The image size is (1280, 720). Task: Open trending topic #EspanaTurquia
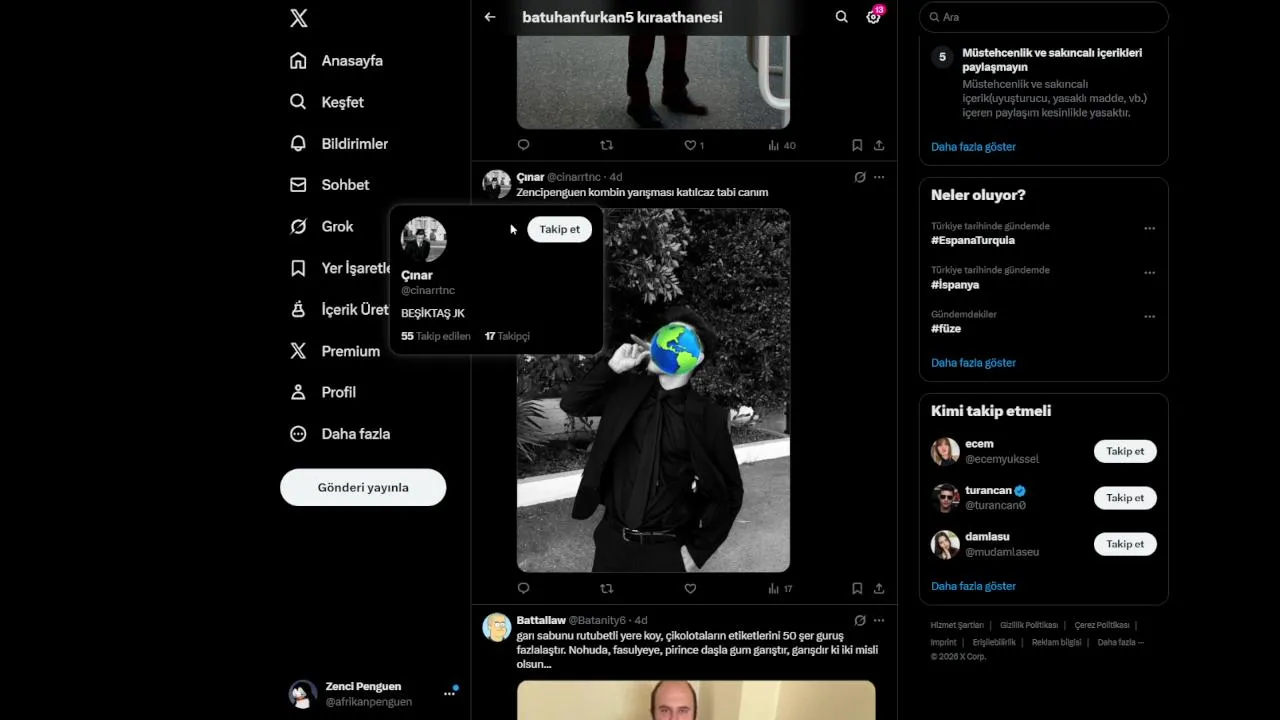click(x=973, y=240)
